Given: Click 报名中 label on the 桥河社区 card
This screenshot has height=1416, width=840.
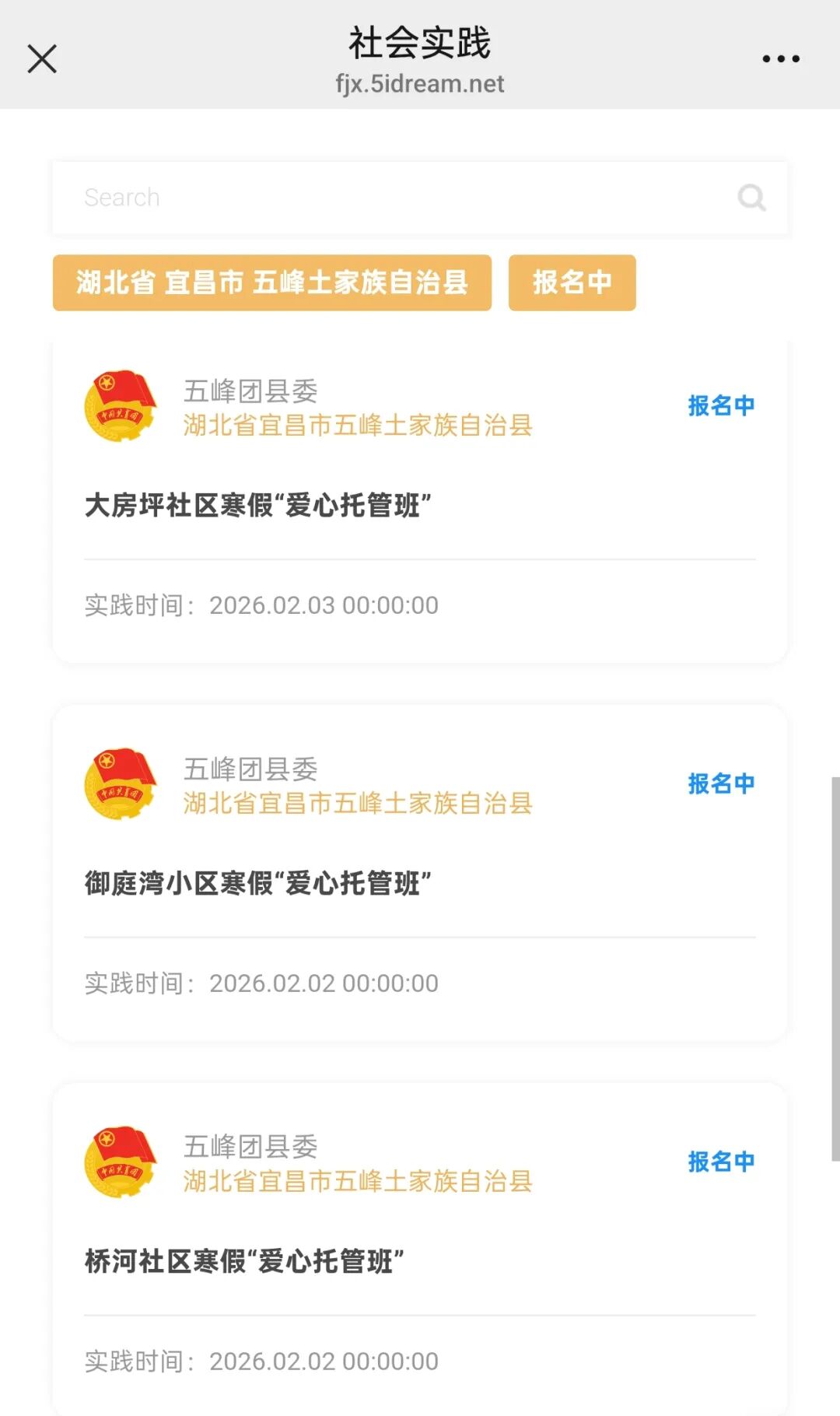Looking at the screenshot, I should [x=720, y=1161].
